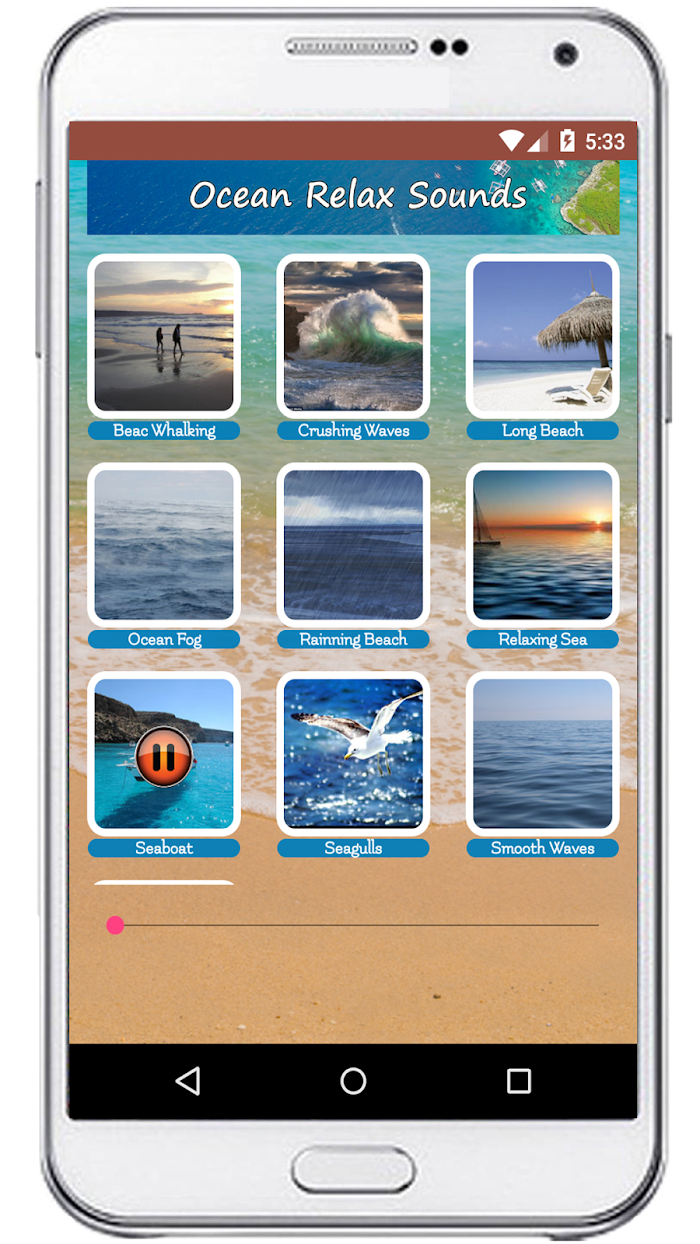
Task: Pause the Seaboat sound
Action: click(x=164, y=756)
